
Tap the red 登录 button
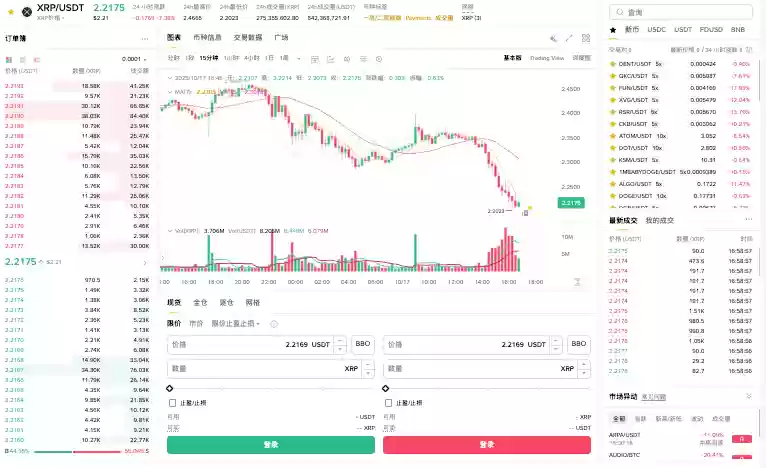click(x=487, y=444)
